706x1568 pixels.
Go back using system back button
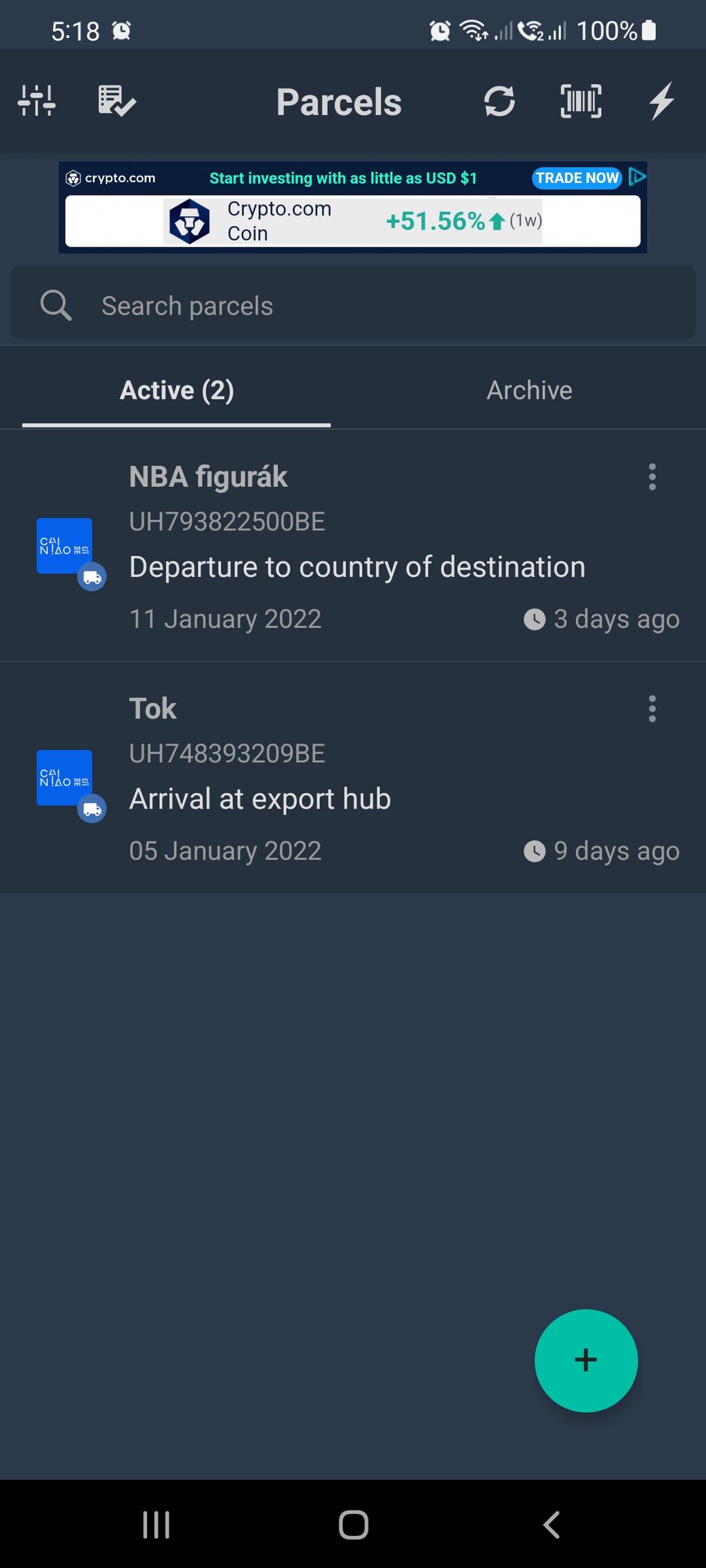pos(551,1525)
